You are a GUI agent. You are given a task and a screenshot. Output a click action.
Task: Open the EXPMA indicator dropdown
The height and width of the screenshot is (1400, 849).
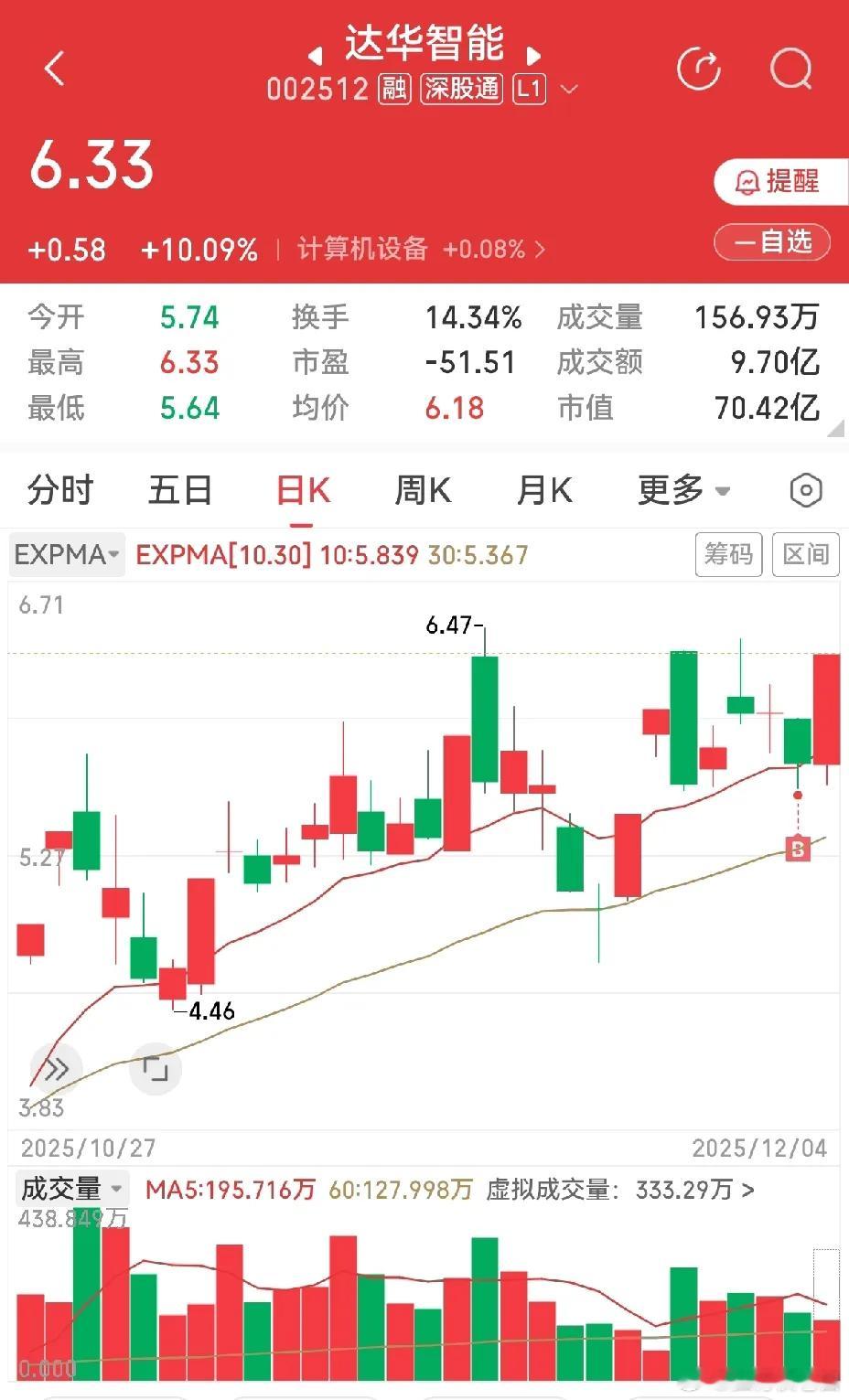(x=66, y=554)
